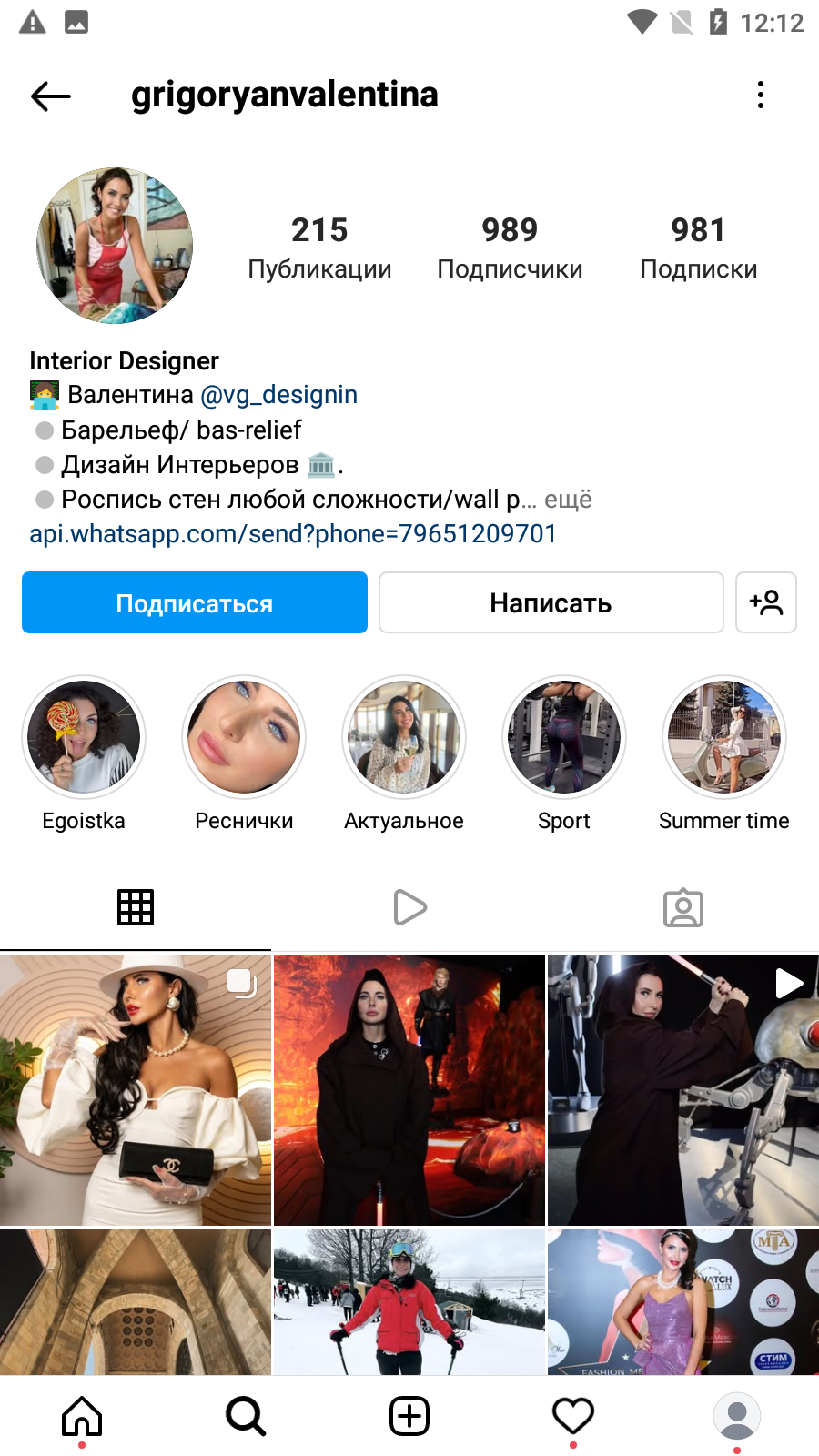Screen dimensions: 819x1456
Task: Open the three-dot overflow menu
Action: pyautogui.click(x=761, y=95)
